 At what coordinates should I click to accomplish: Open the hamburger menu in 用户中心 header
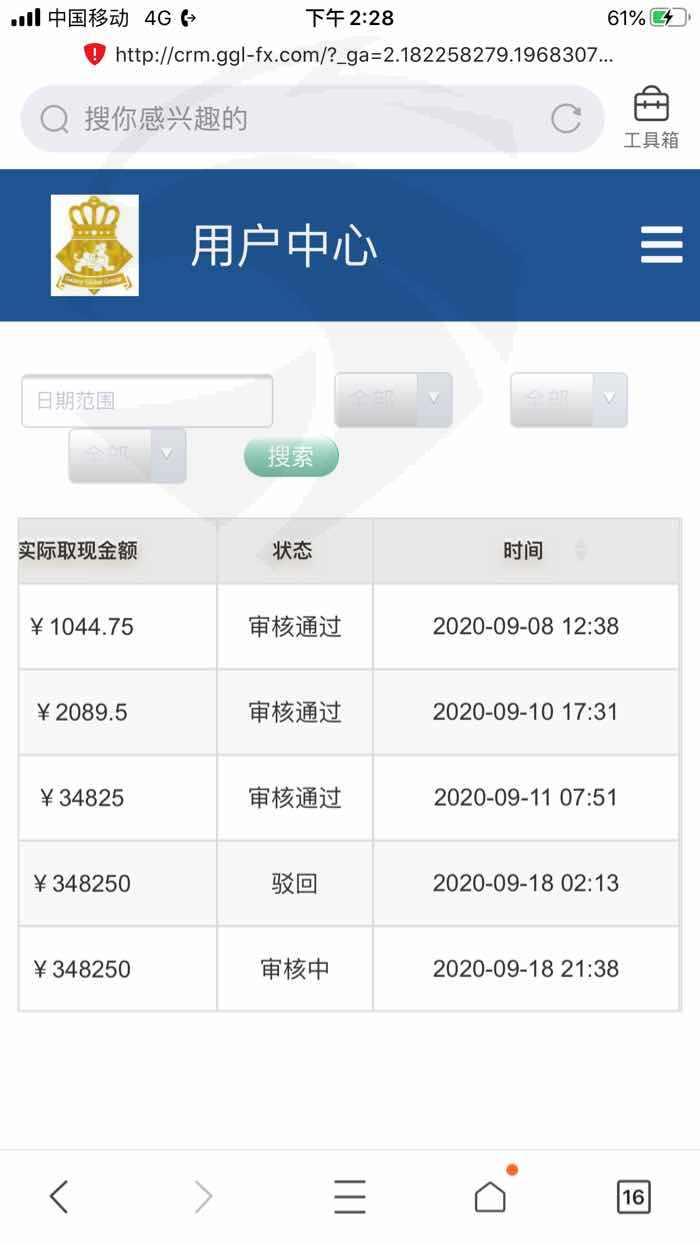coord(661,245)
